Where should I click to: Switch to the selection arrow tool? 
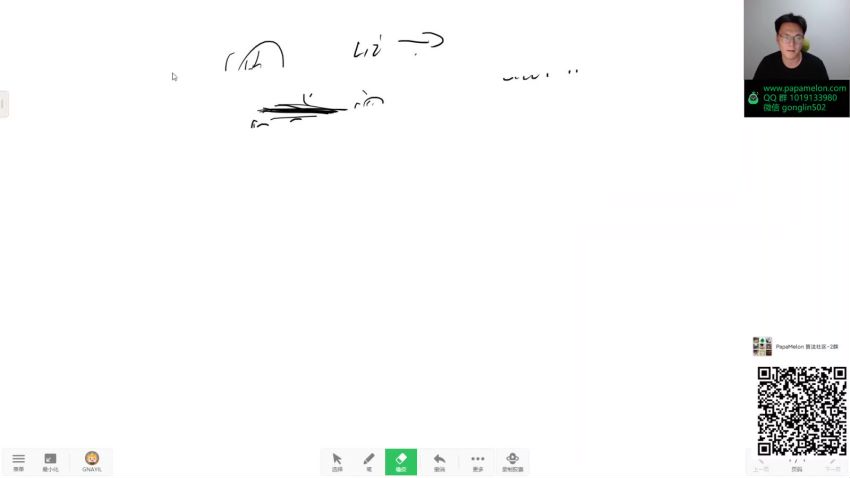tap(337, 461)
